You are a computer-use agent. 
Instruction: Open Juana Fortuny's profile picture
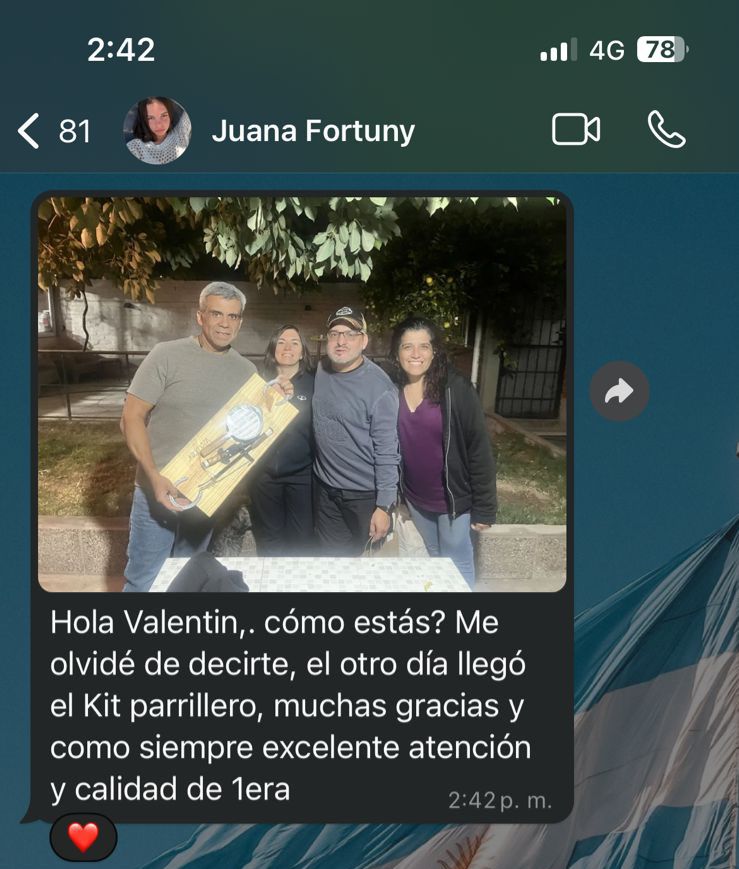tap(157, 131)
